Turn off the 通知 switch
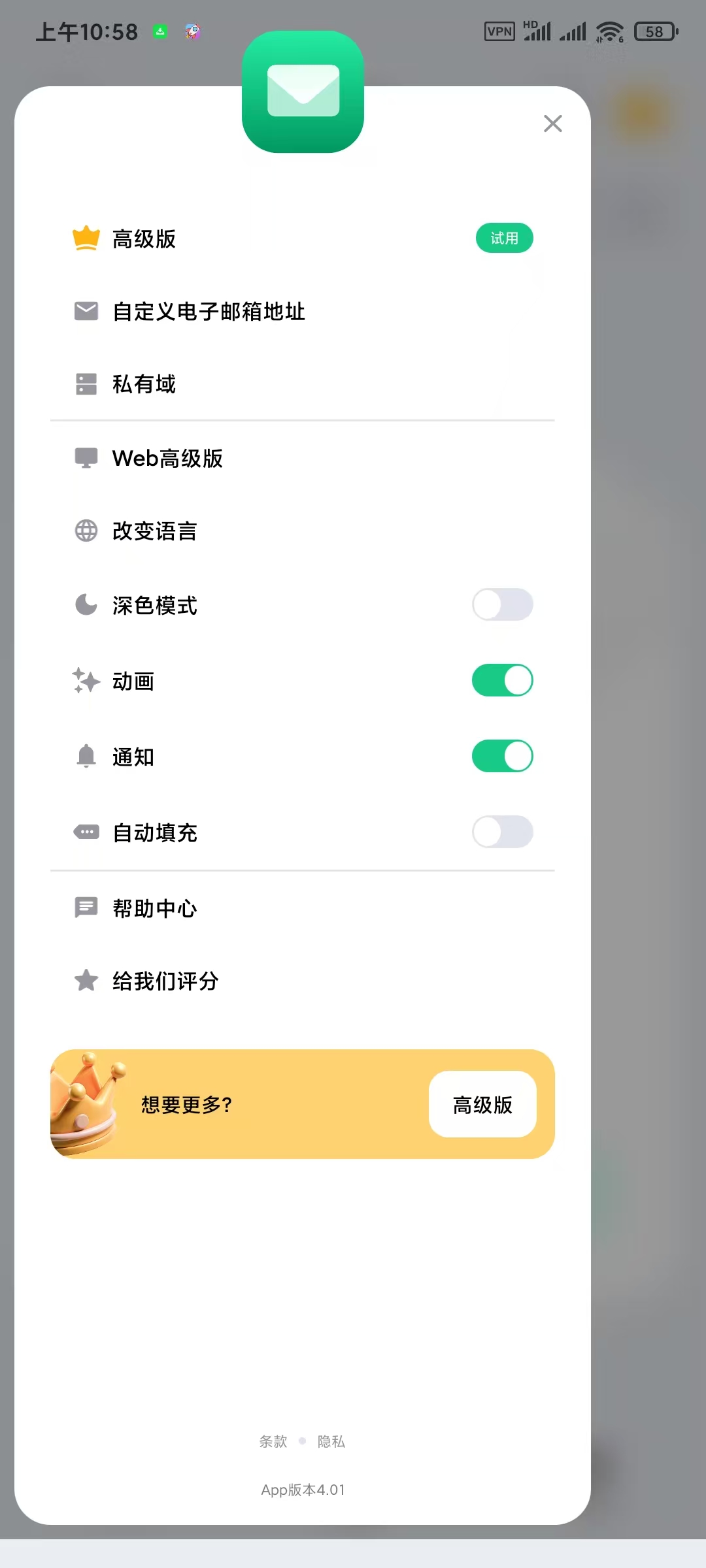 click(502, 756)
